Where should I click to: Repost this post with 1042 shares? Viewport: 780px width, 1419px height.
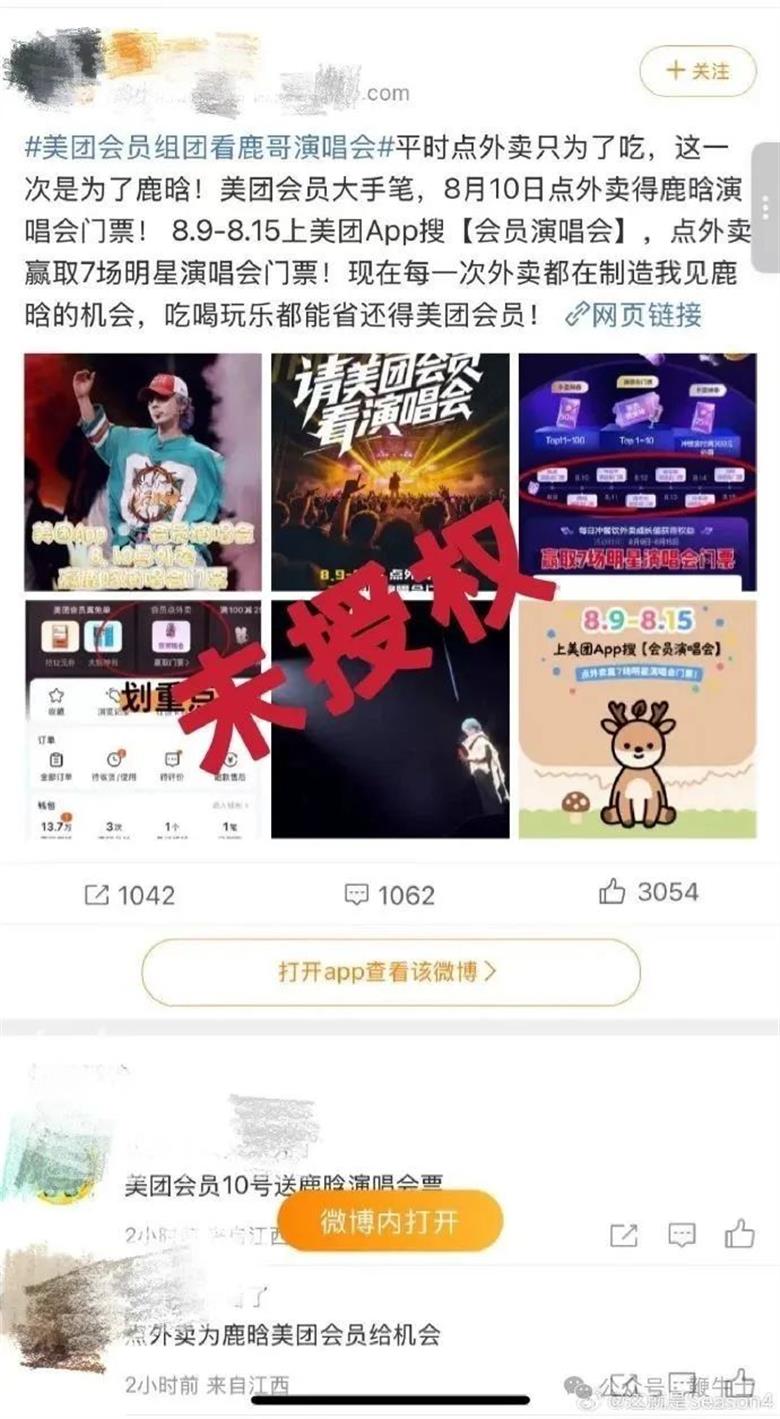coord(130,894)
